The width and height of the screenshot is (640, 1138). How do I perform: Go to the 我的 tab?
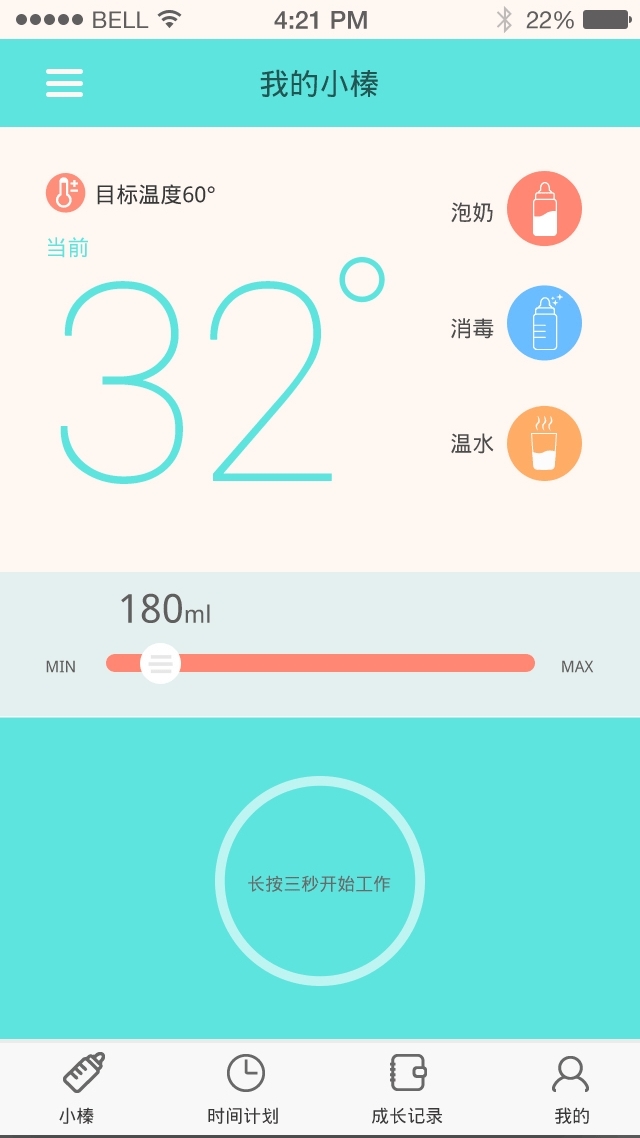(x=571, y=1088)
